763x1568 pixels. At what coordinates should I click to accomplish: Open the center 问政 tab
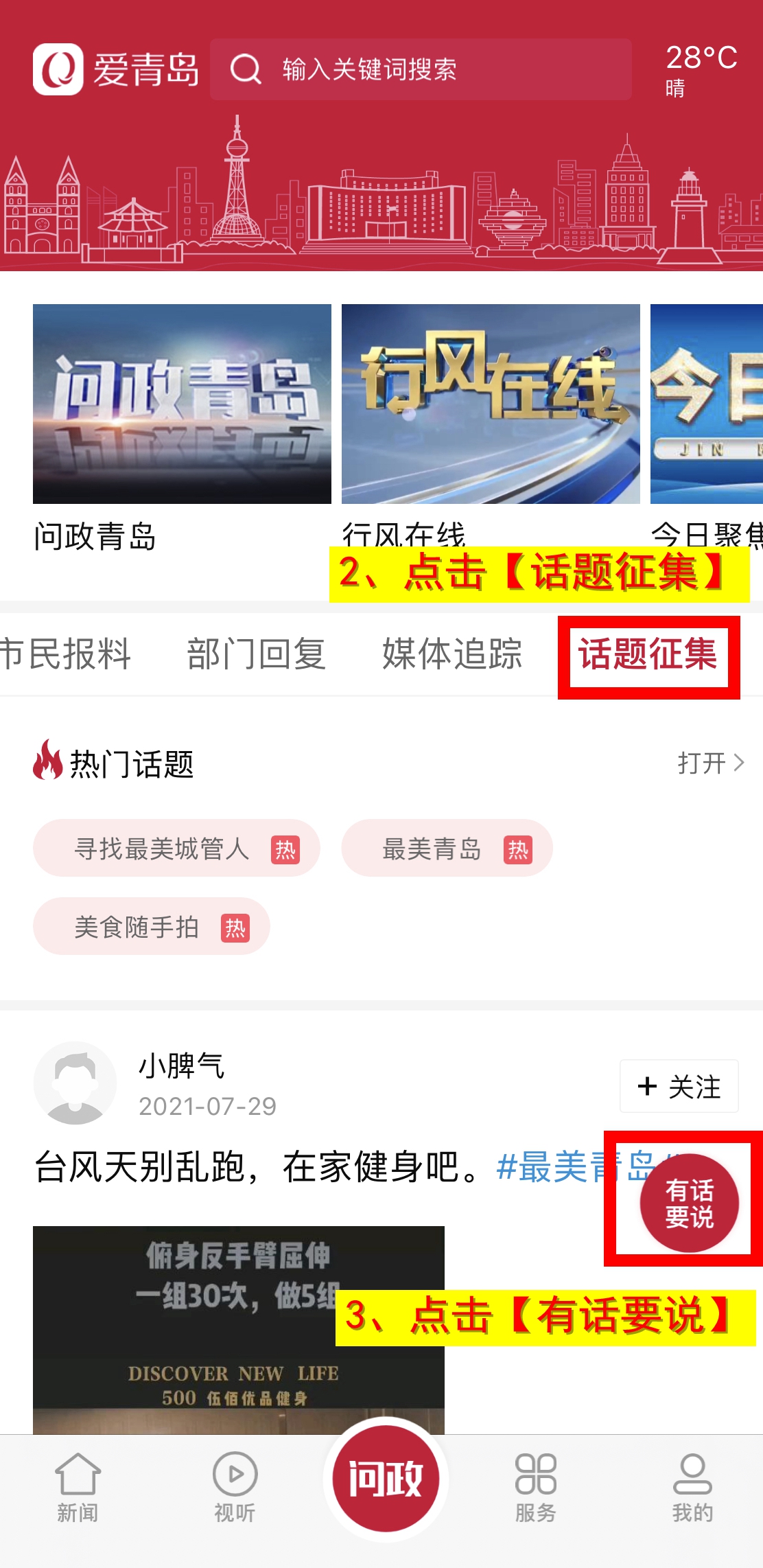click(x=386, y=1479)
